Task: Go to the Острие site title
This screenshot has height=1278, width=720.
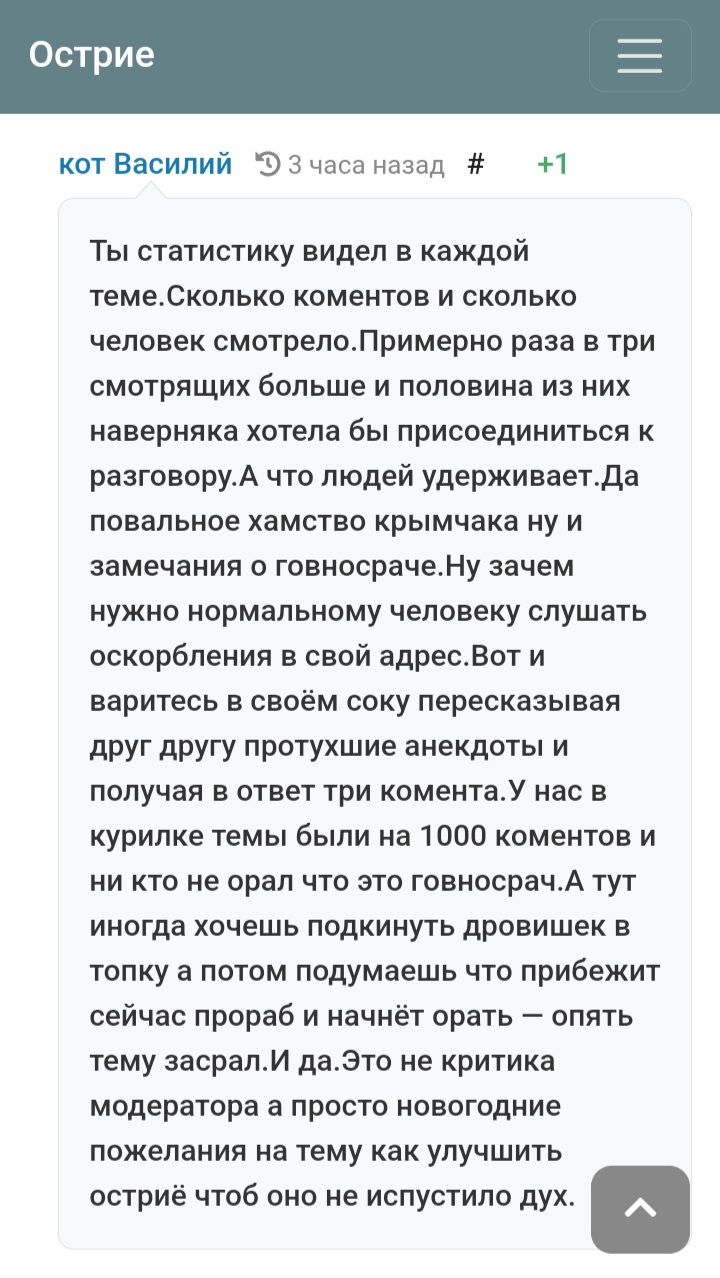Action: tap(91, 54)
